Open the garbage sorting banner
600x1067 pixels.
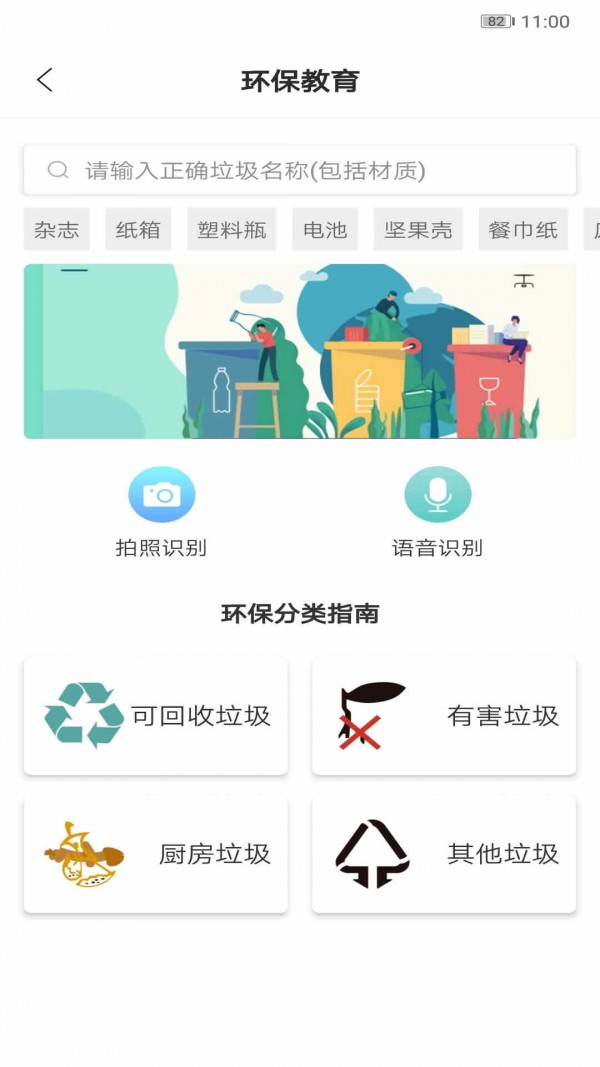coord(300,351)
